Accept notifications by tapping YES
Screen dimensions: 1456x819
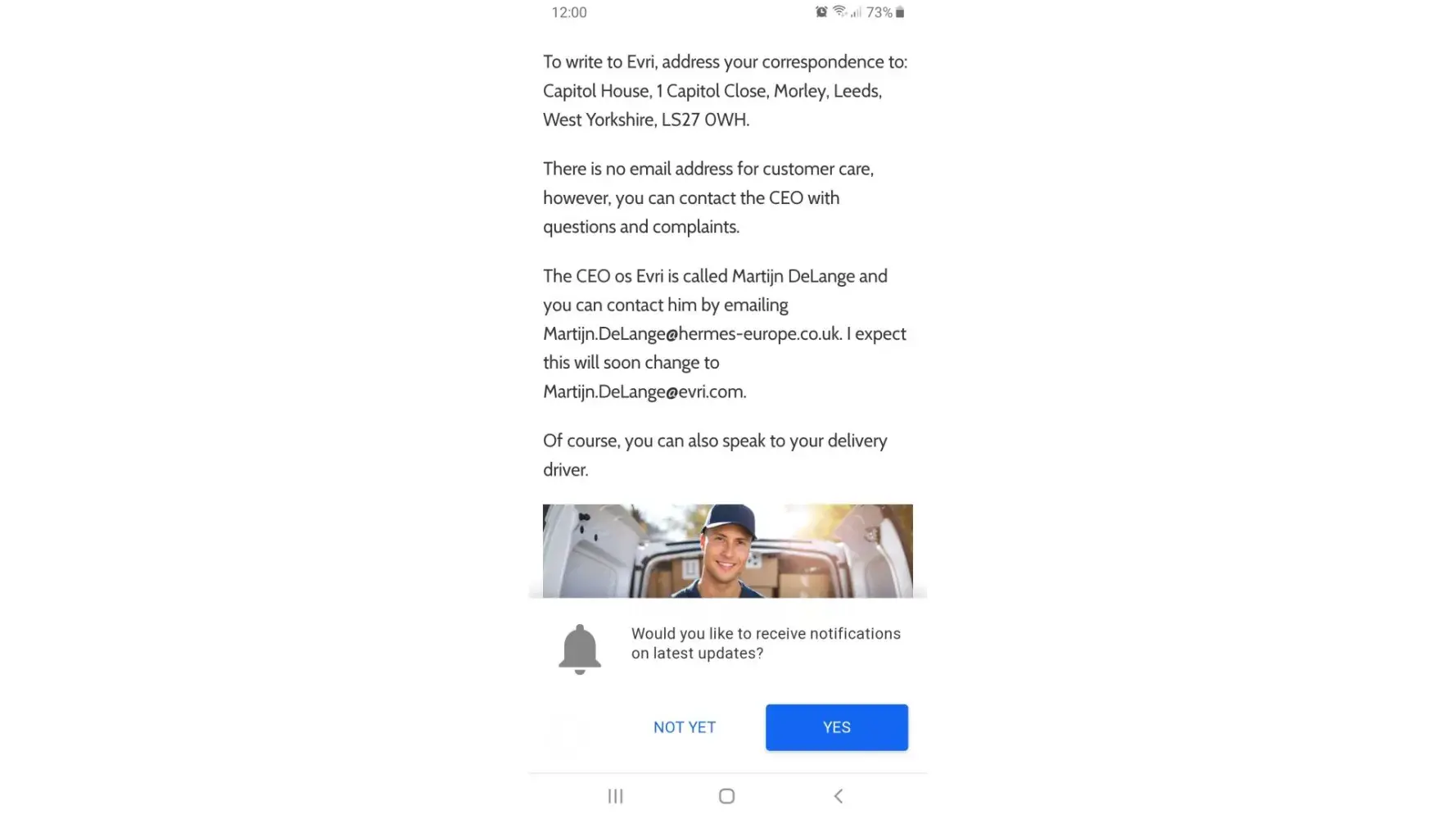pyautogui.click(x=836, y=727)
